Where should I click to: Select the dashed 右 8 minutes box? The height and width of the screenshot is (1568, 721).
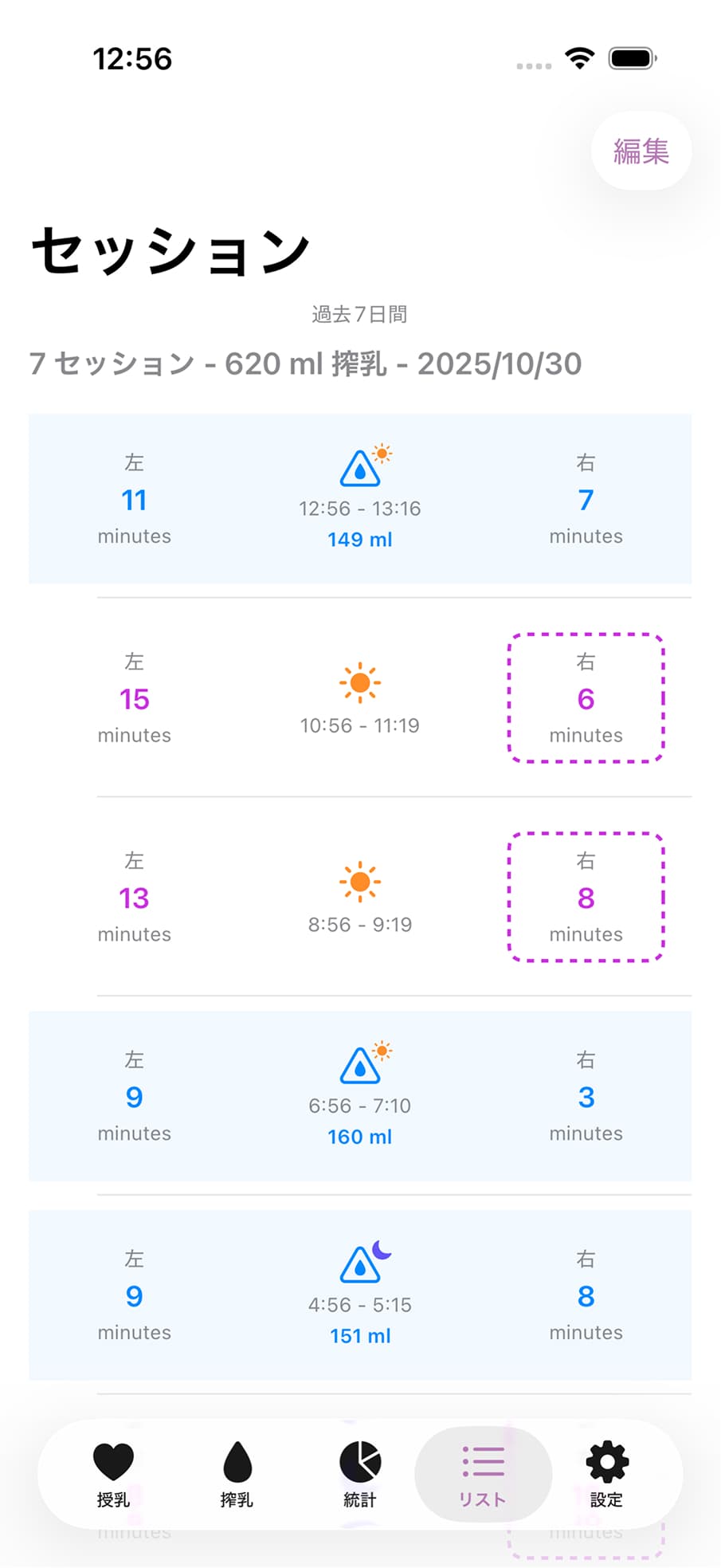[x=586, y=898]
